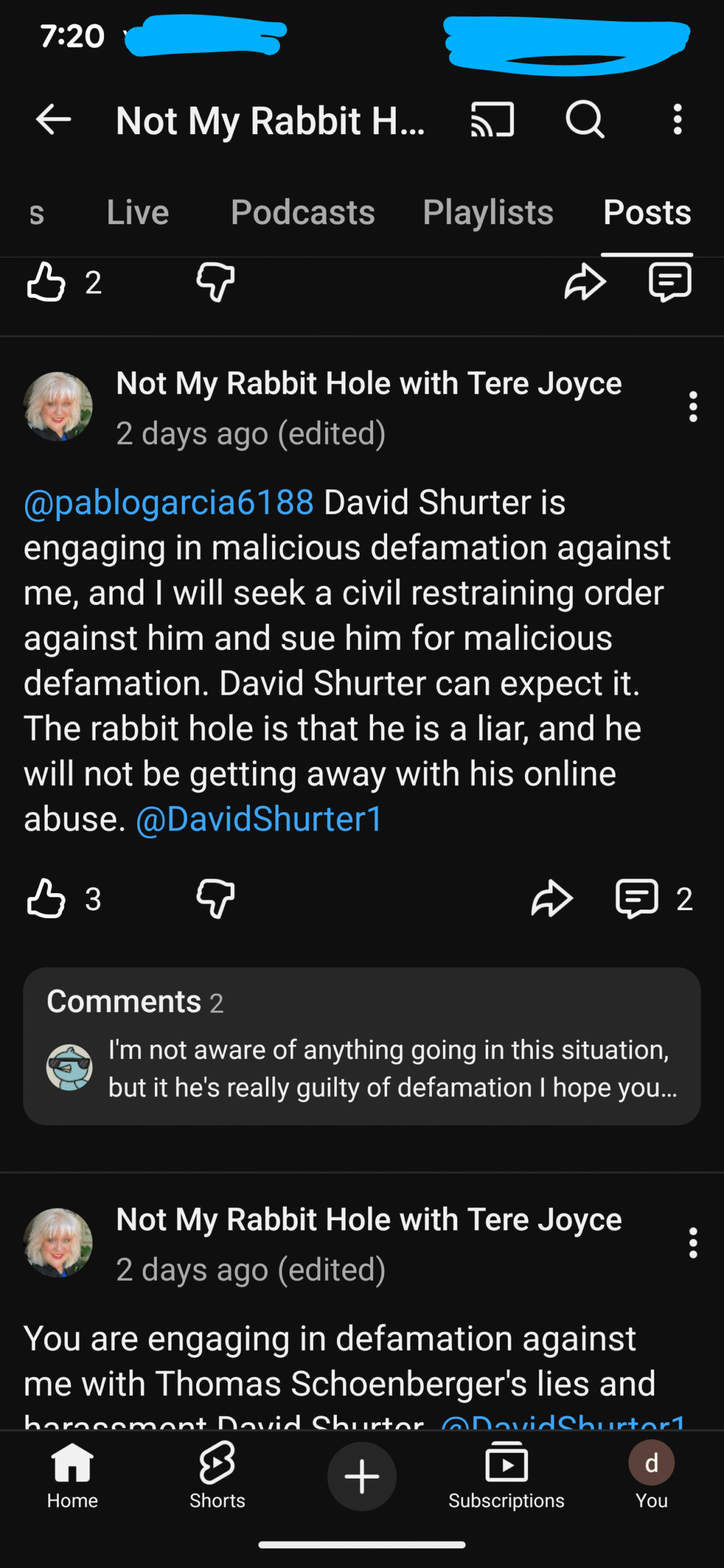724x1568 pixels.
Task: Open the Shorts tab
Action: [217, 1476]
